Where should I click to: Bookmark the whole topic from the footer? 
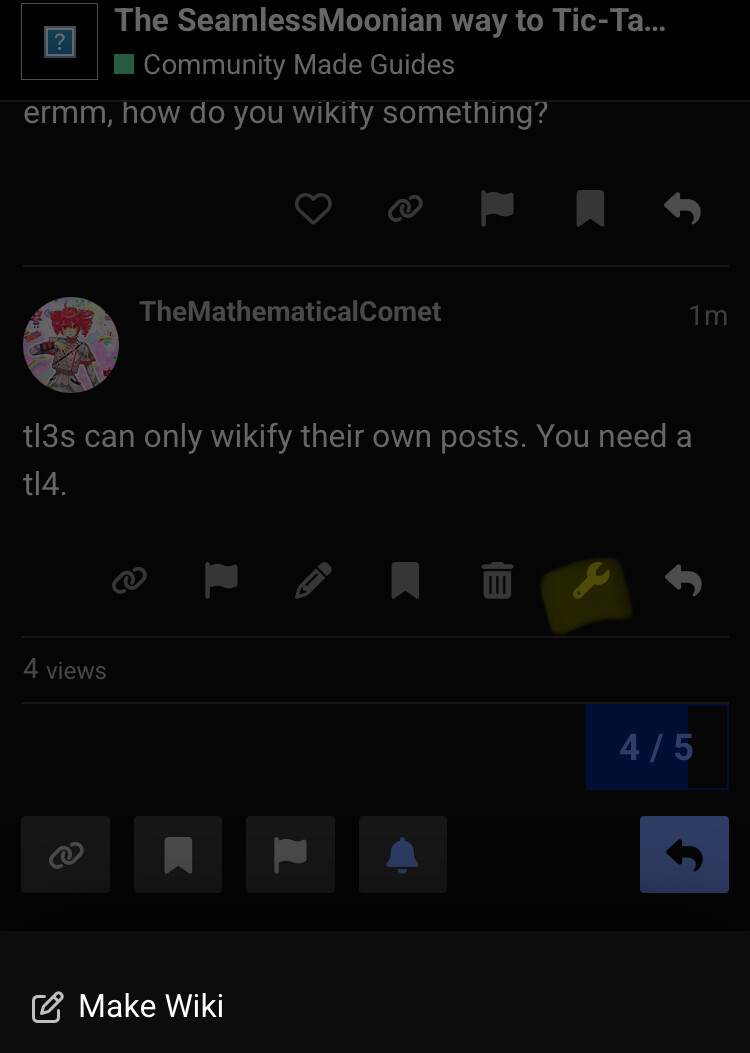tap(178, 855)
